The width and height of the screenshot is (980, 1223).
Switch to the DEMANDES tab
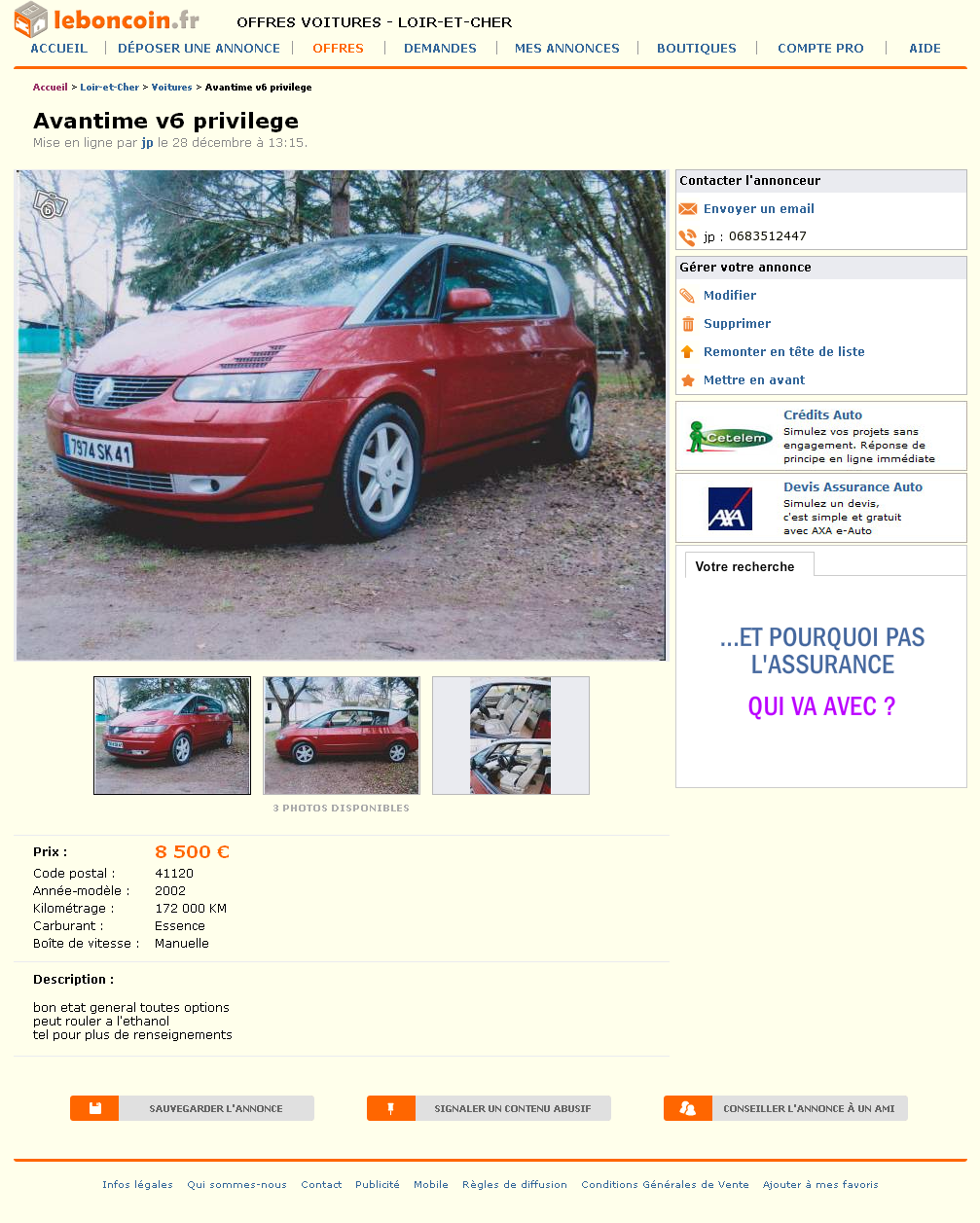point(440,48)
